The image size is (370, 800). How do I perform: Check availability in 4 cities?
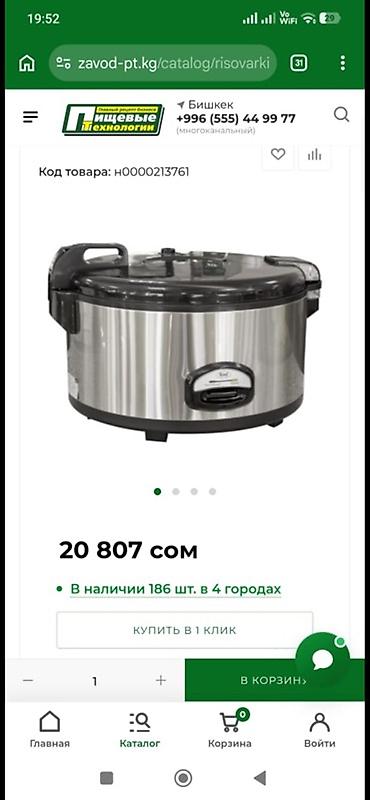[176, 589]
